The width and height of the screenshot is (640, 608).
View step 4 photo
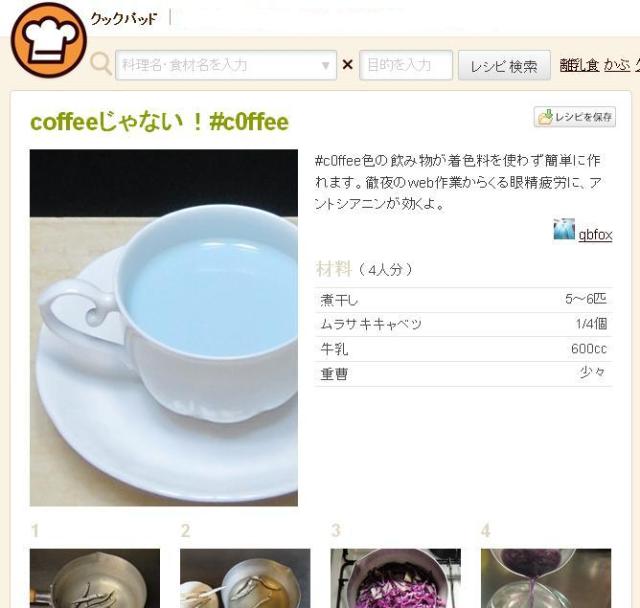[x=546, y=578]
